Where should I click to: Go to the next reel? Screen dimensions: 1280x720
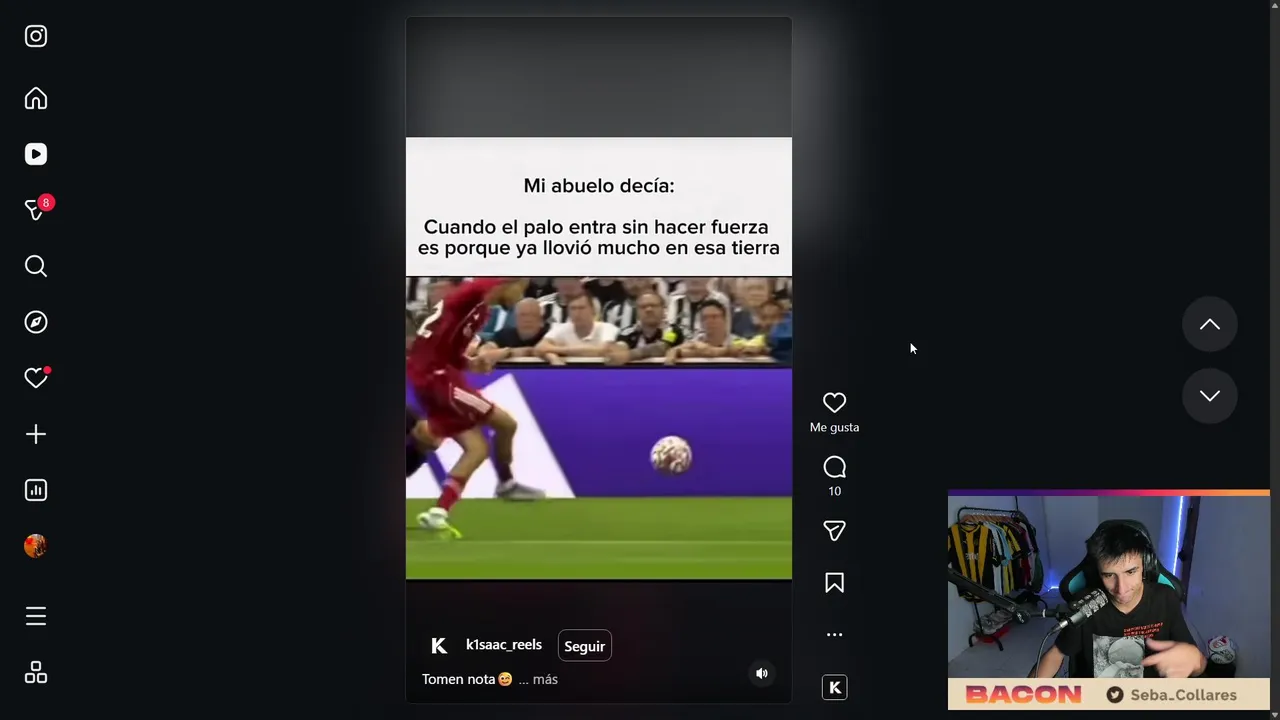pyautogui.click(x=1209, y=396)
